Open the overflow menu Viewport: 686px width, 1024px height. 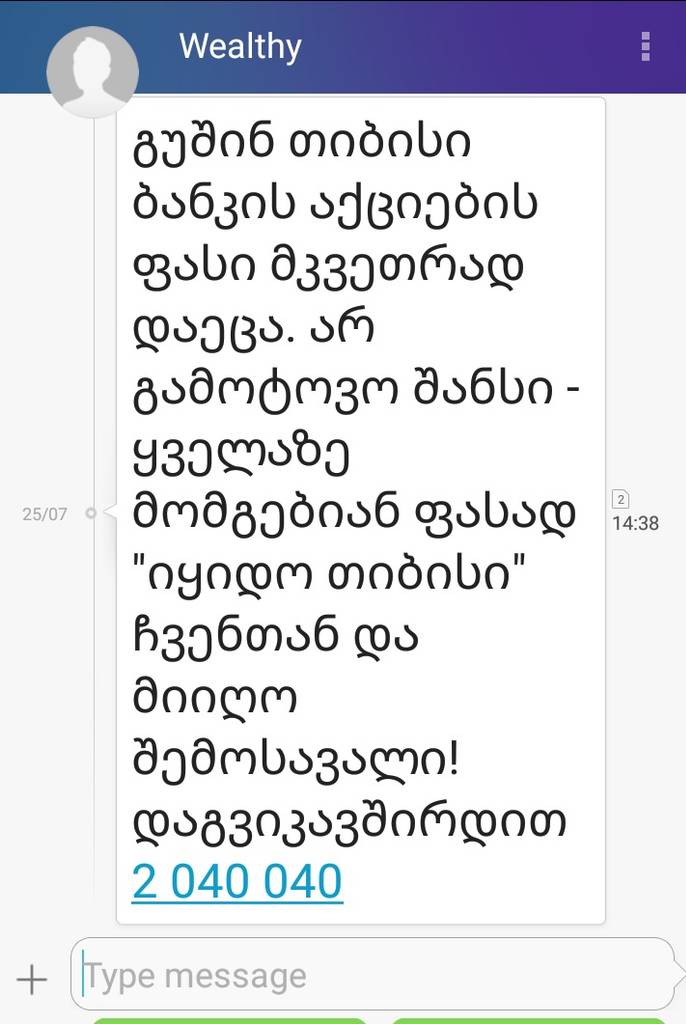click(646, 47)
